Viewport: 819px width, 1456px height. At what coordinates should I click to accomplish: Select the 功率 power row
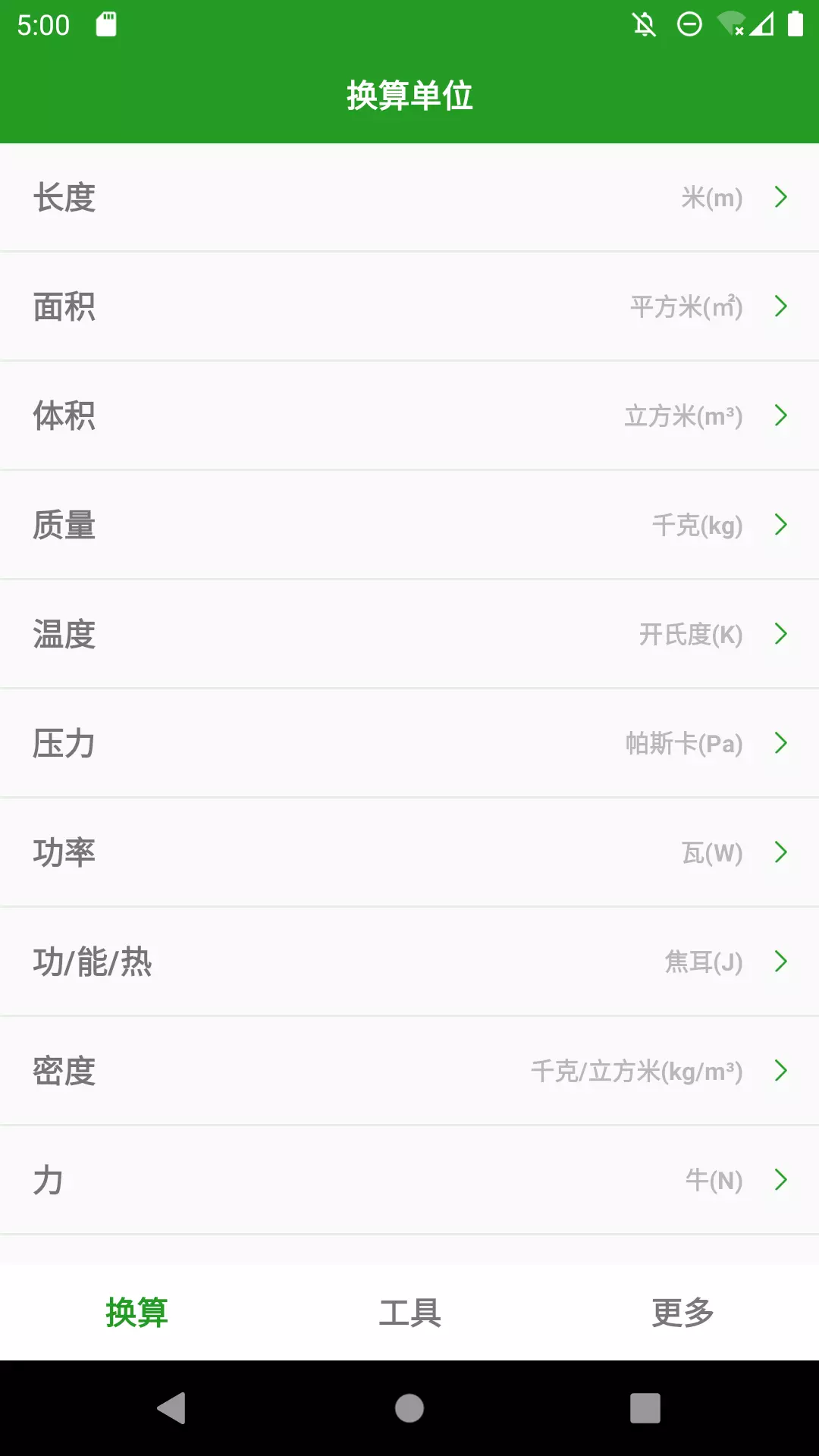(409, 852)
